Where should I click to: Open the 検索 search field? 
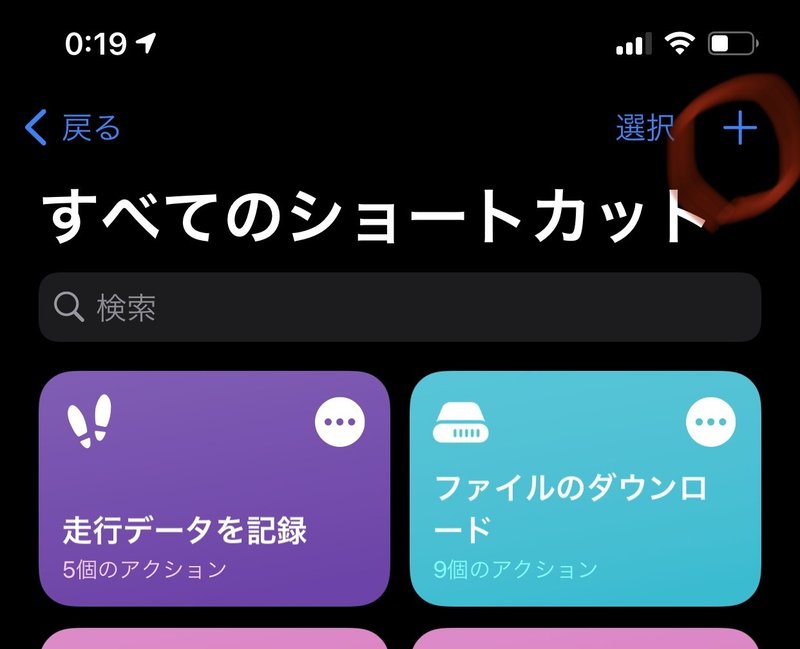(400, 307)
